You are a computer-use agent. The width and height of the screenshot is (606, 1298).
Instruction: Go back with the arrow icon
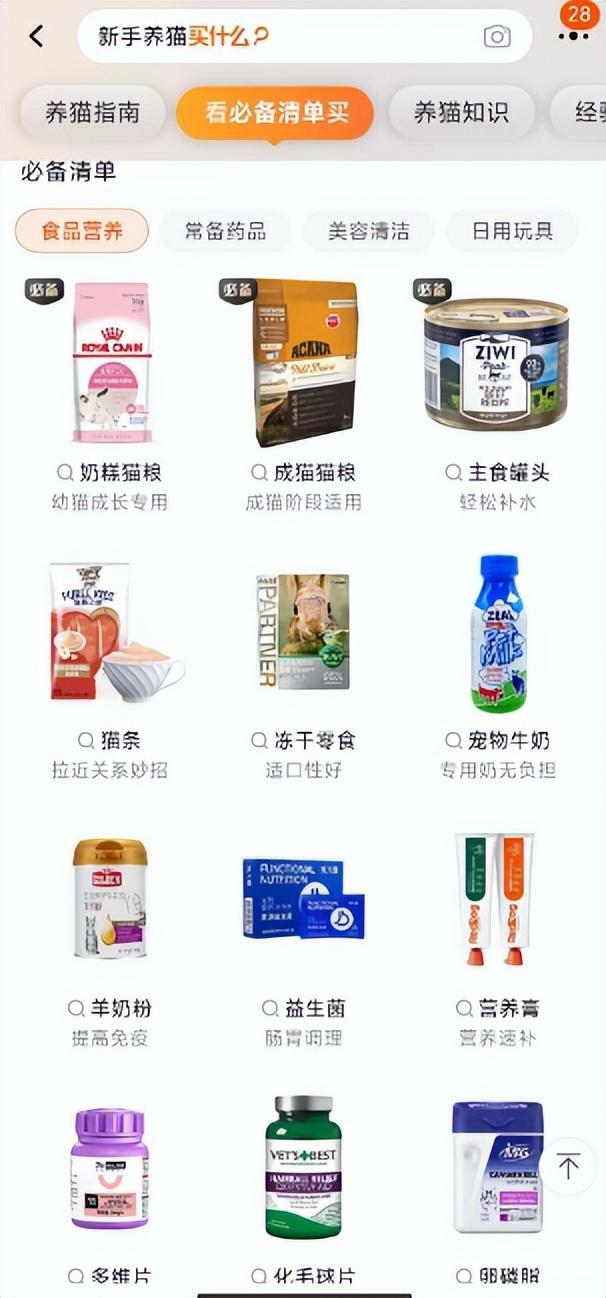click(37, 37)
